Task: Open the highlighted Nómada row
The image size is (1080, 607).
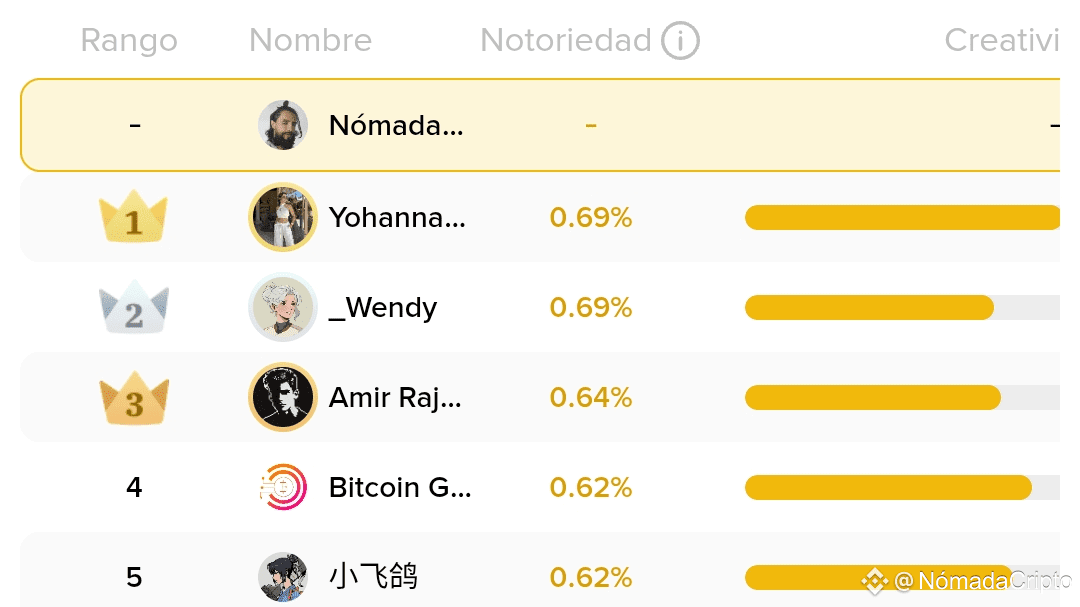Action: tap(395, 126)
